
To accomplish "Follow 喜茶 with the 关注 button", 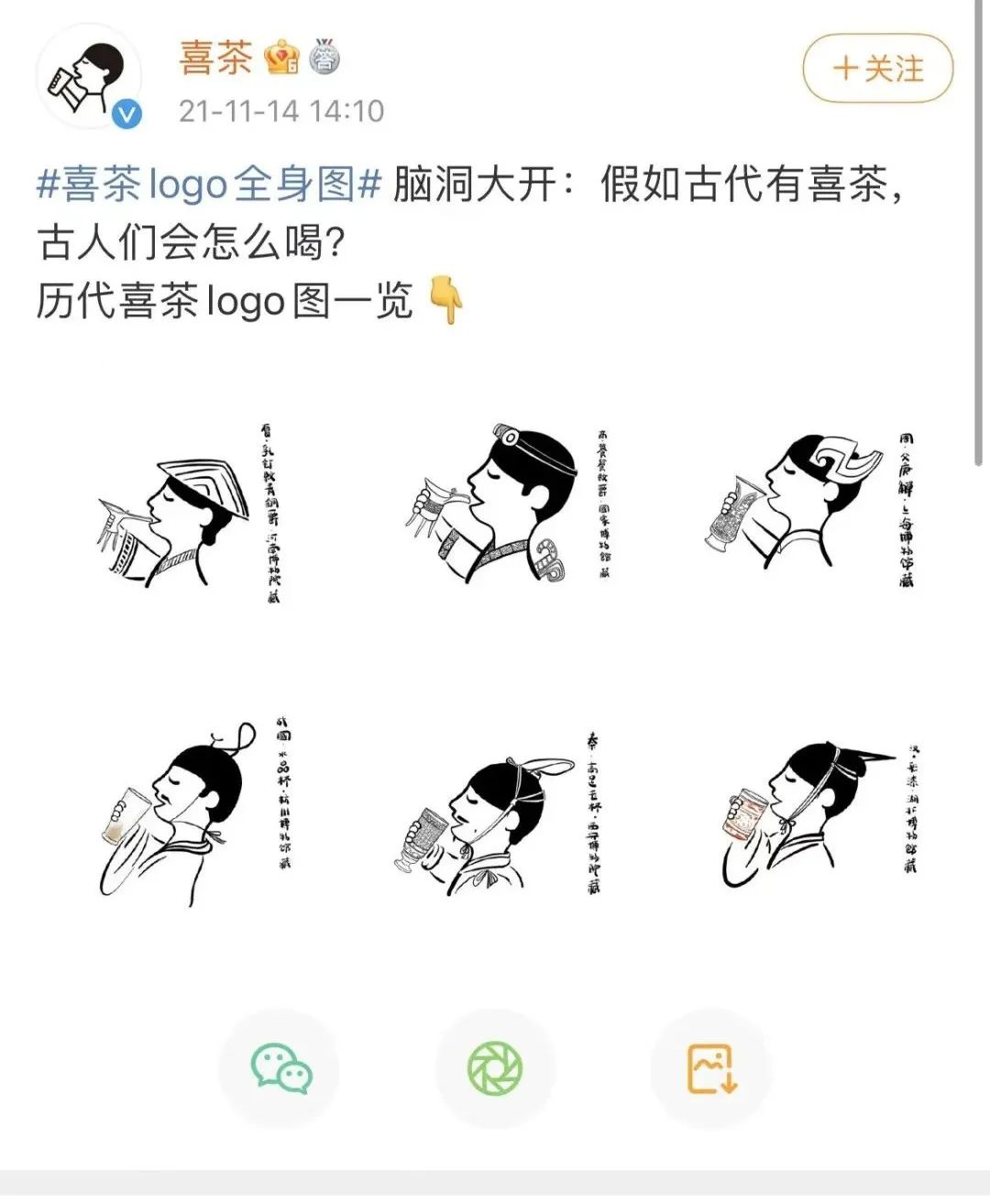I will coord(877,69).
